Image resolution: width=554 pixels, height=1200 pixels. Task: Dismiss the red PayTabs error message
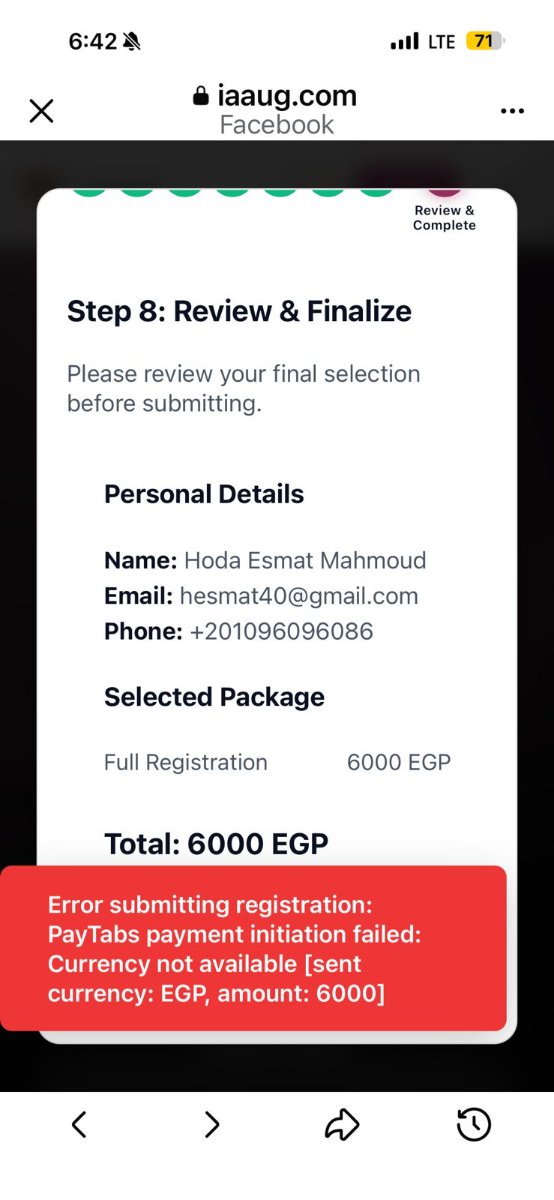click(x=253, y=948)
